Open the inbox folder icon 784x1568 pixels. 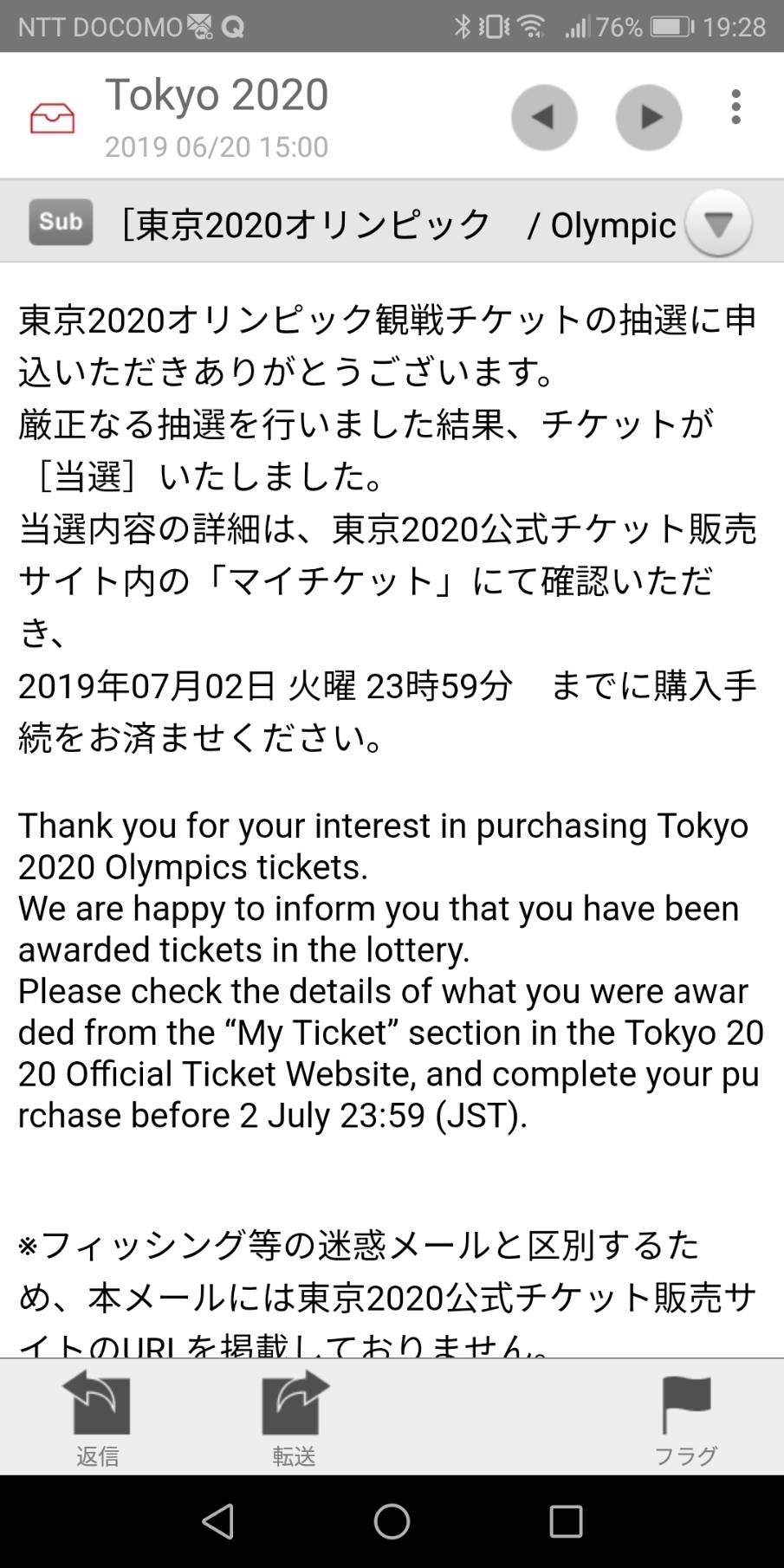point(52,118)
